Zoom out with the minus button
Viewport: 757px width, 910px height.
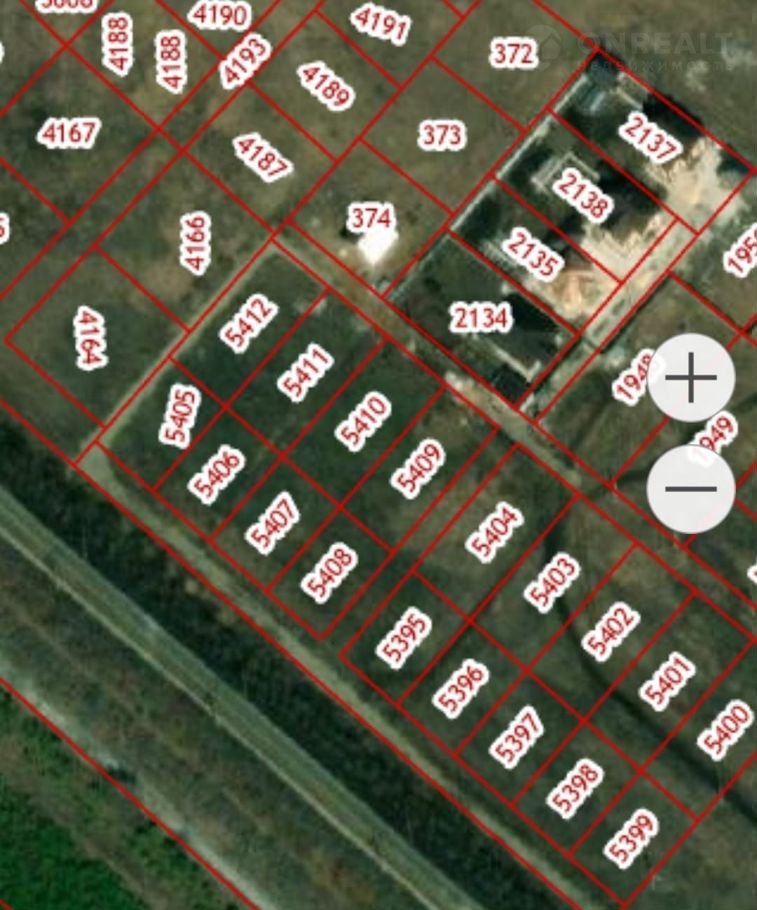click(x=691, y=489)
